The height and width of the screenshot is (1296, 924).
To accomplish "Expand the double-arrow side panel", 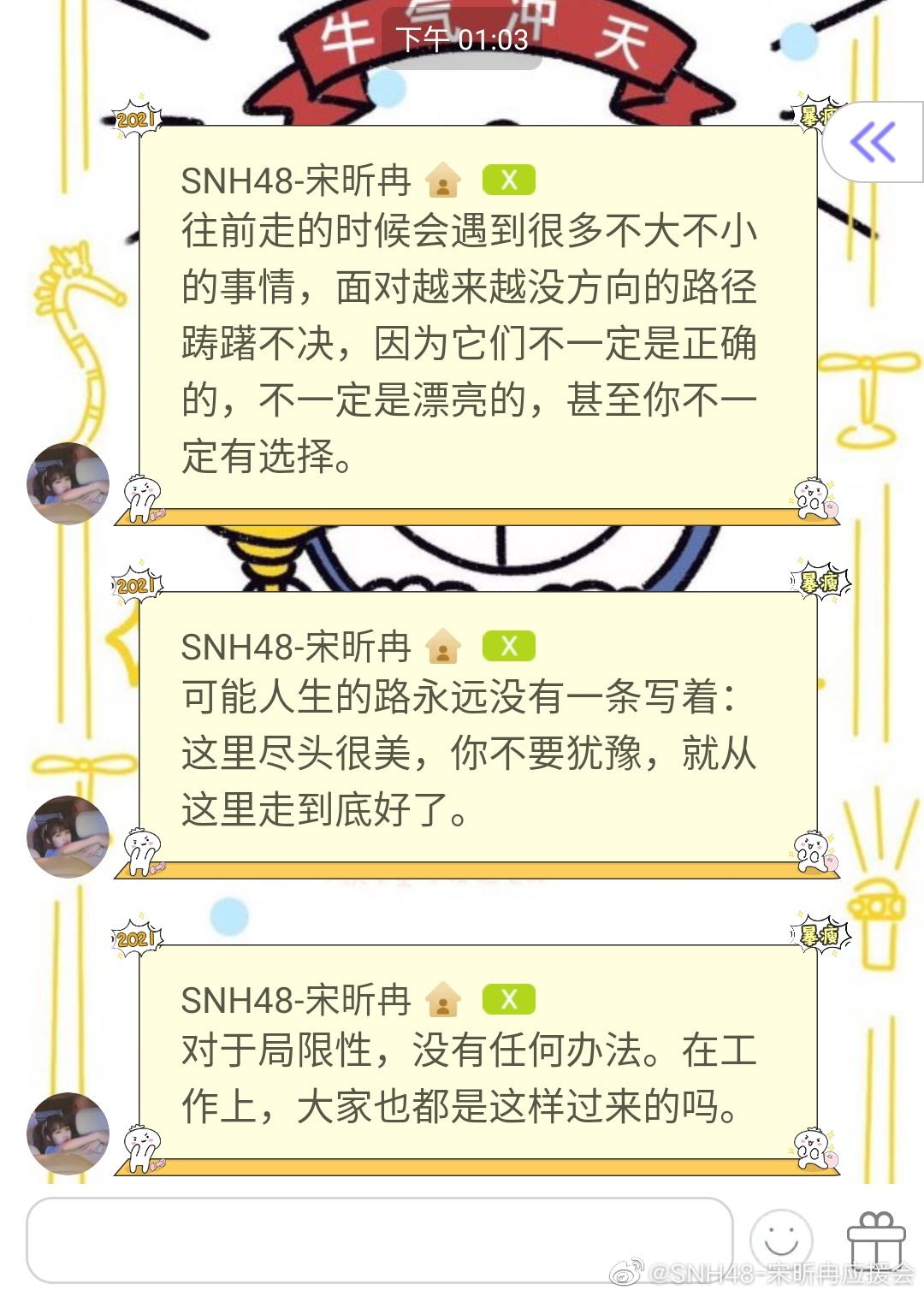I will click(x=874, y=142).
